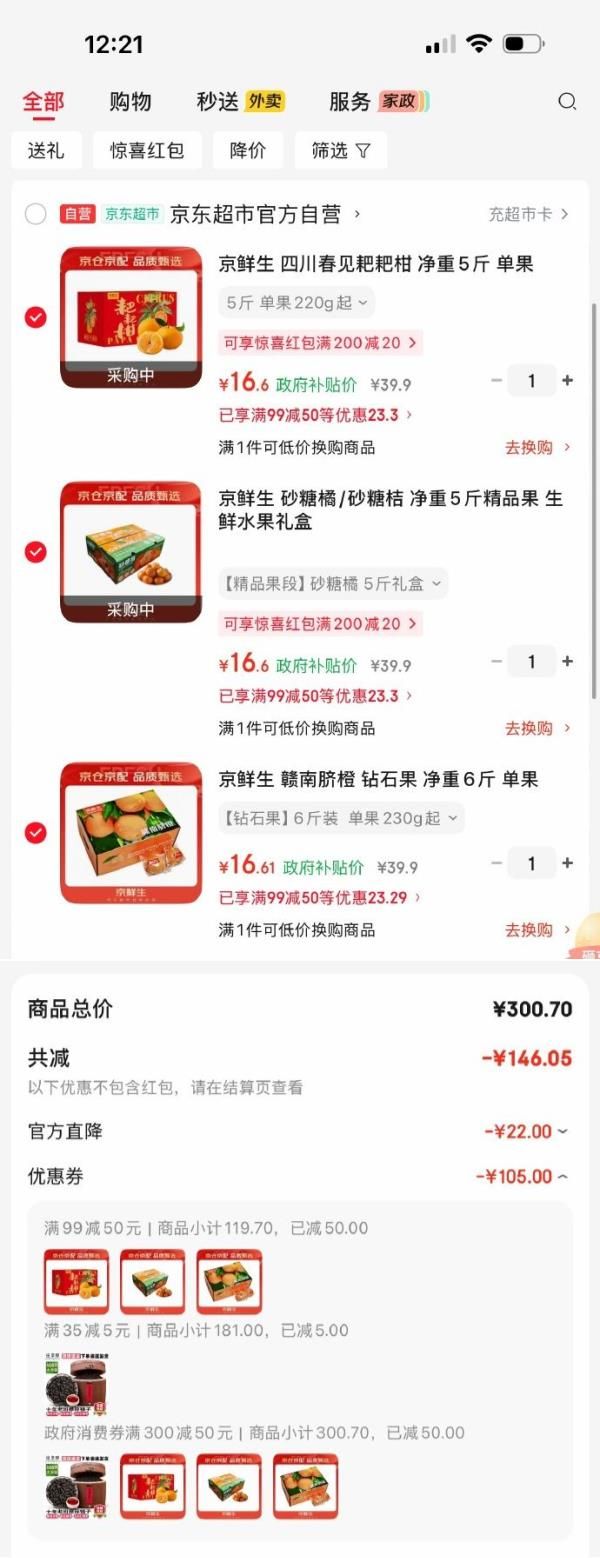Uncheck the 砂糖橘 礼盒 item
The width and height of the screenshot is (600, 1558).
[x=35, y=552]
